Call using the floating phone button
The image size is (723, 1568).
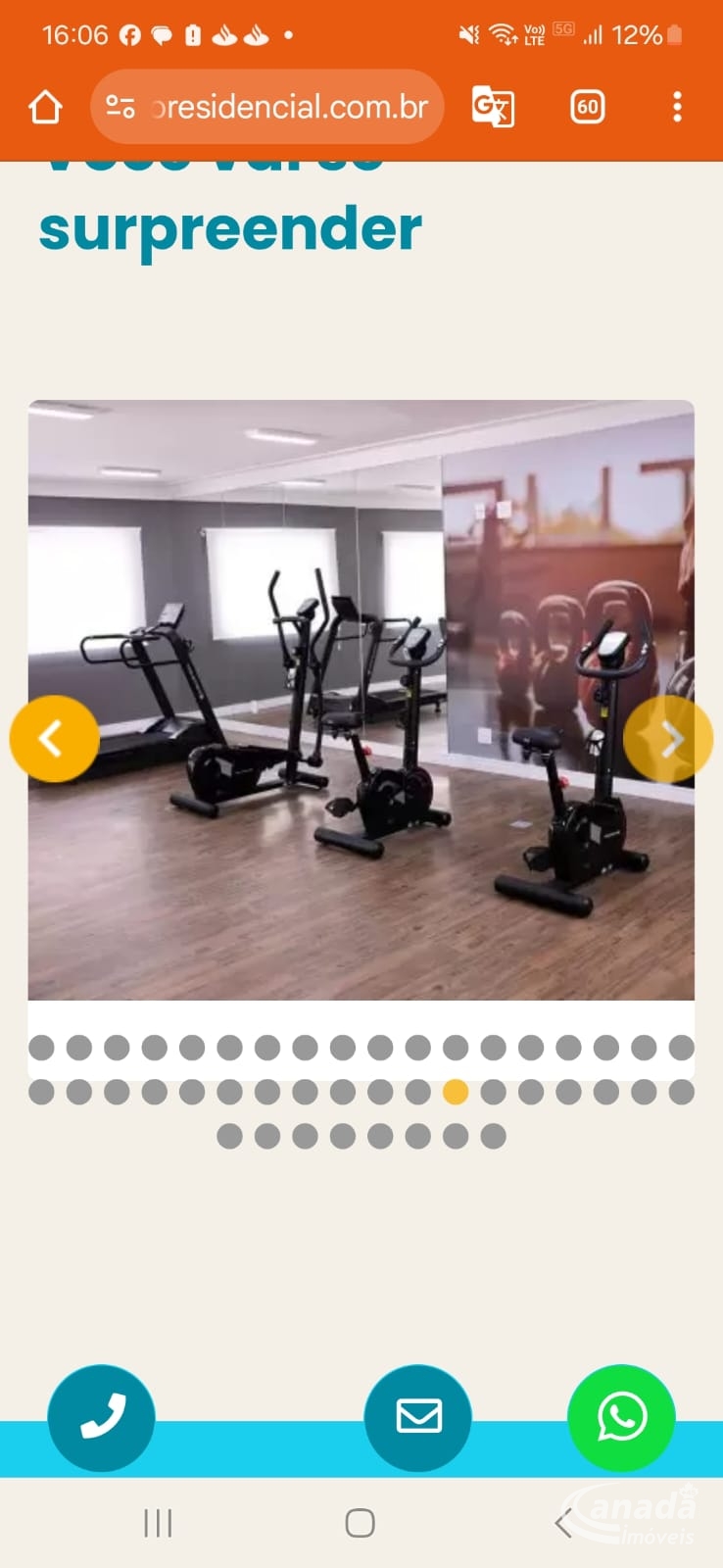click(102, 1417)
